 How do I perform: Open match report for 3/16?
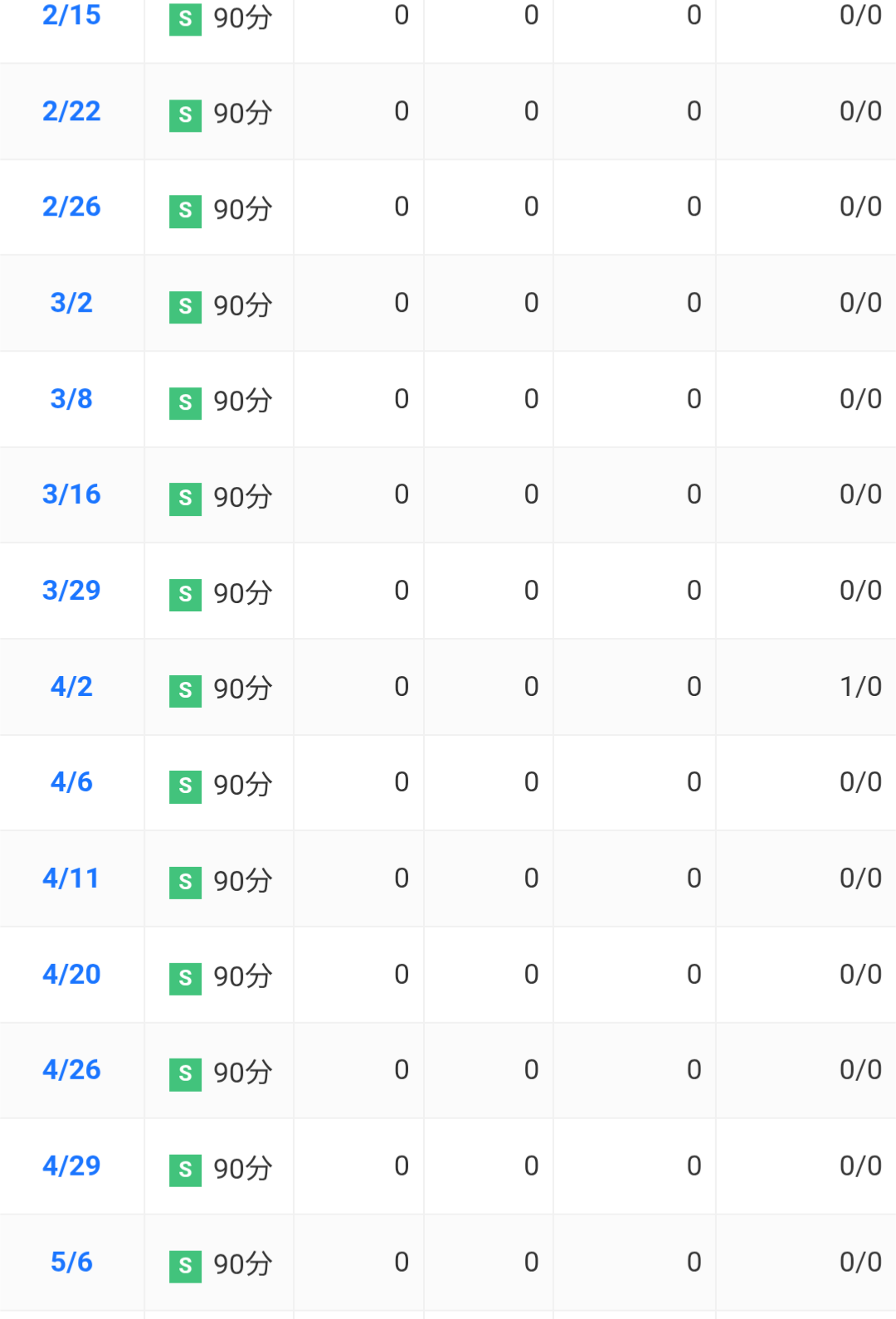pyautogui.click(x=71, y=494)
